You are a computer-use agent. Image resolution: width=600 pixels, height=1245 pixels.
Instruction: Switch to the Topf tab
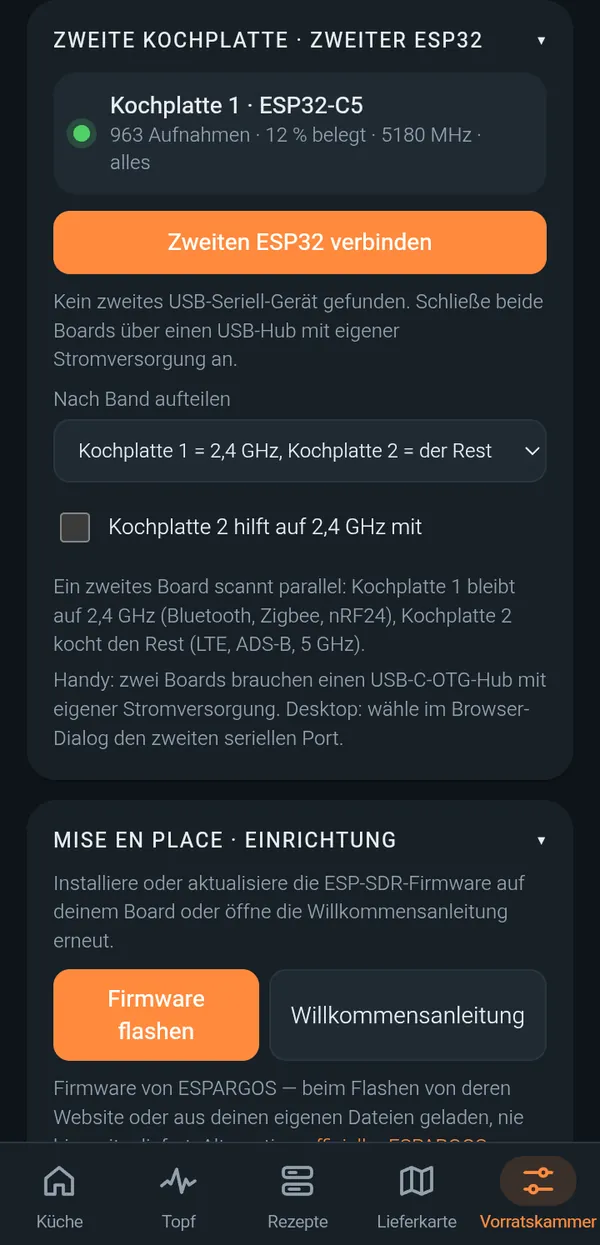(x=179, y=1197)
